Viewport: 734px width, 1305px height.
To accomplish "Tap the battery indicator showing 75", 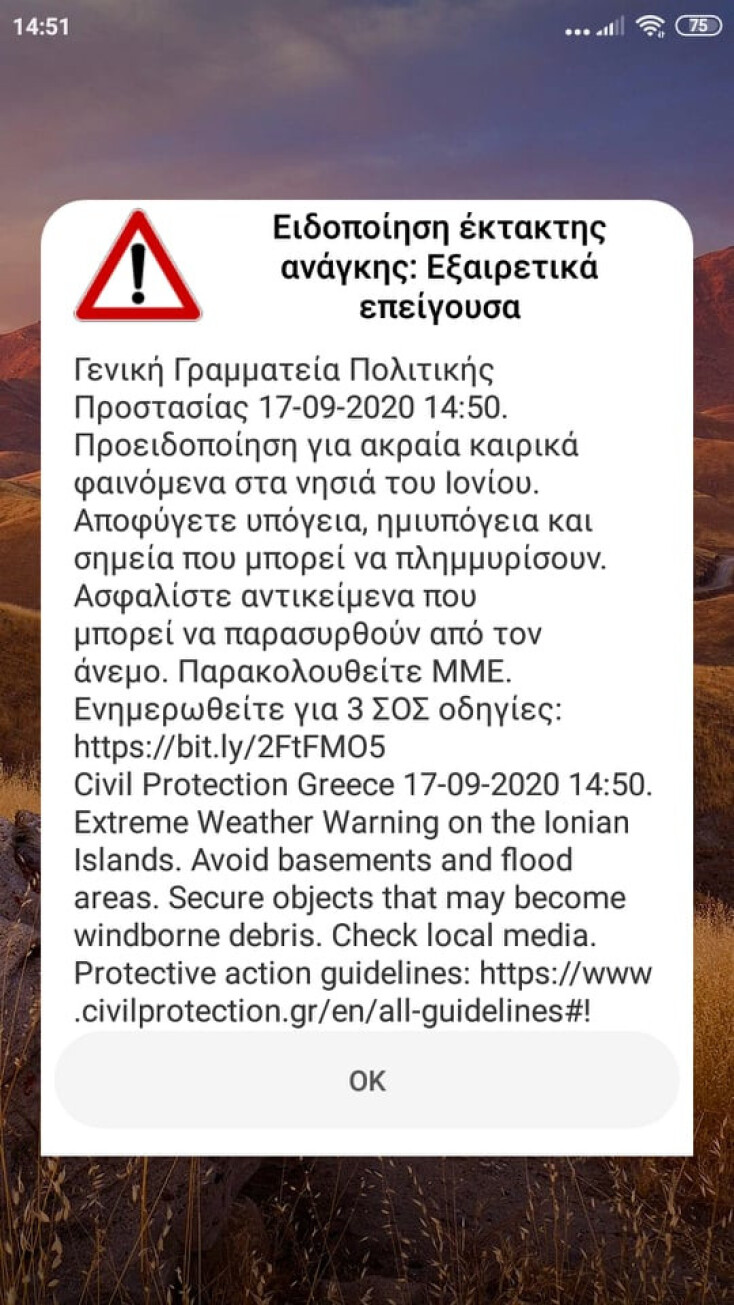I will (x=699, y=27).
